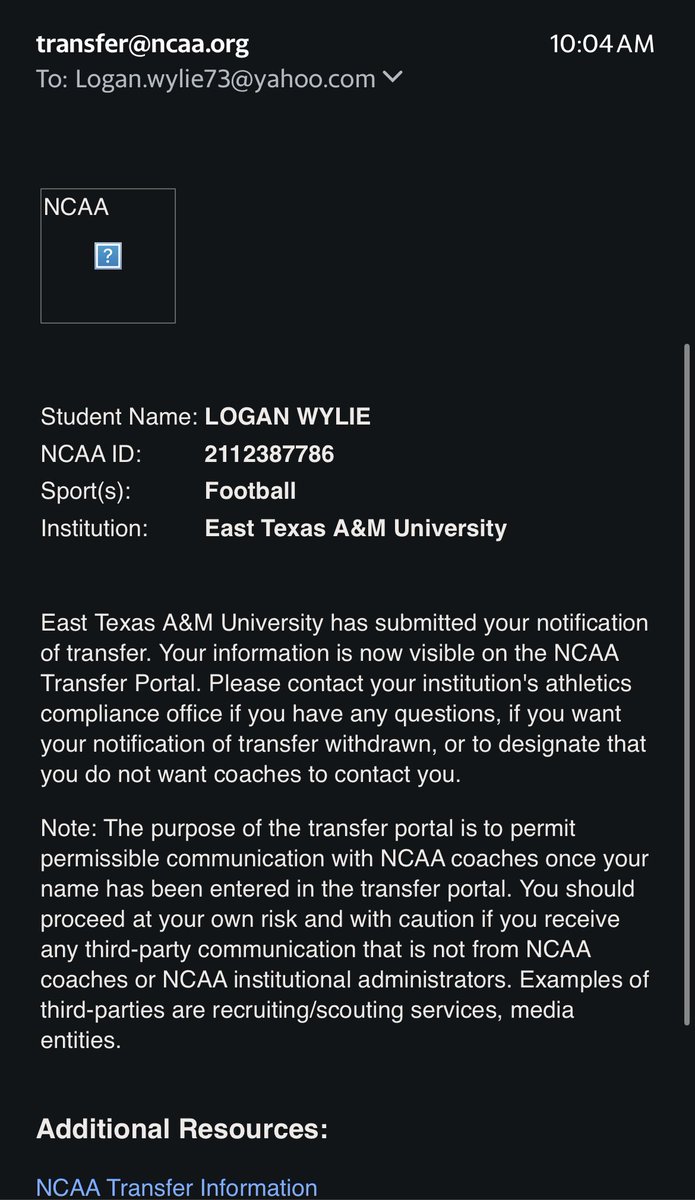Expand the recipient details chevron

pos(393,77)
